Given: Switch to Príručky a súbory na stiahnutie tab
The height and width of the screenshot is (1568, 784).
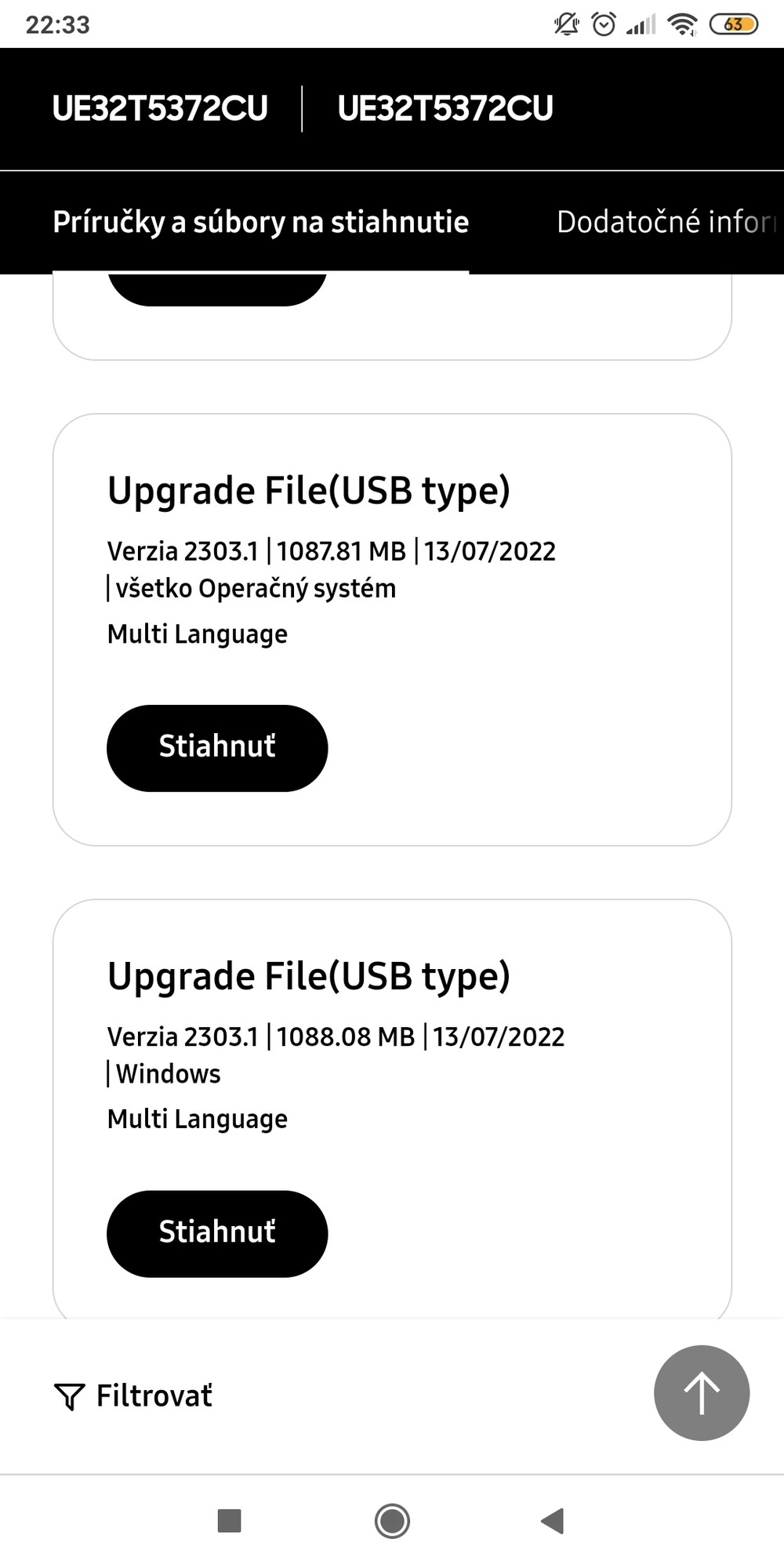Looking at the screenshot, I should tap(260, 223).
